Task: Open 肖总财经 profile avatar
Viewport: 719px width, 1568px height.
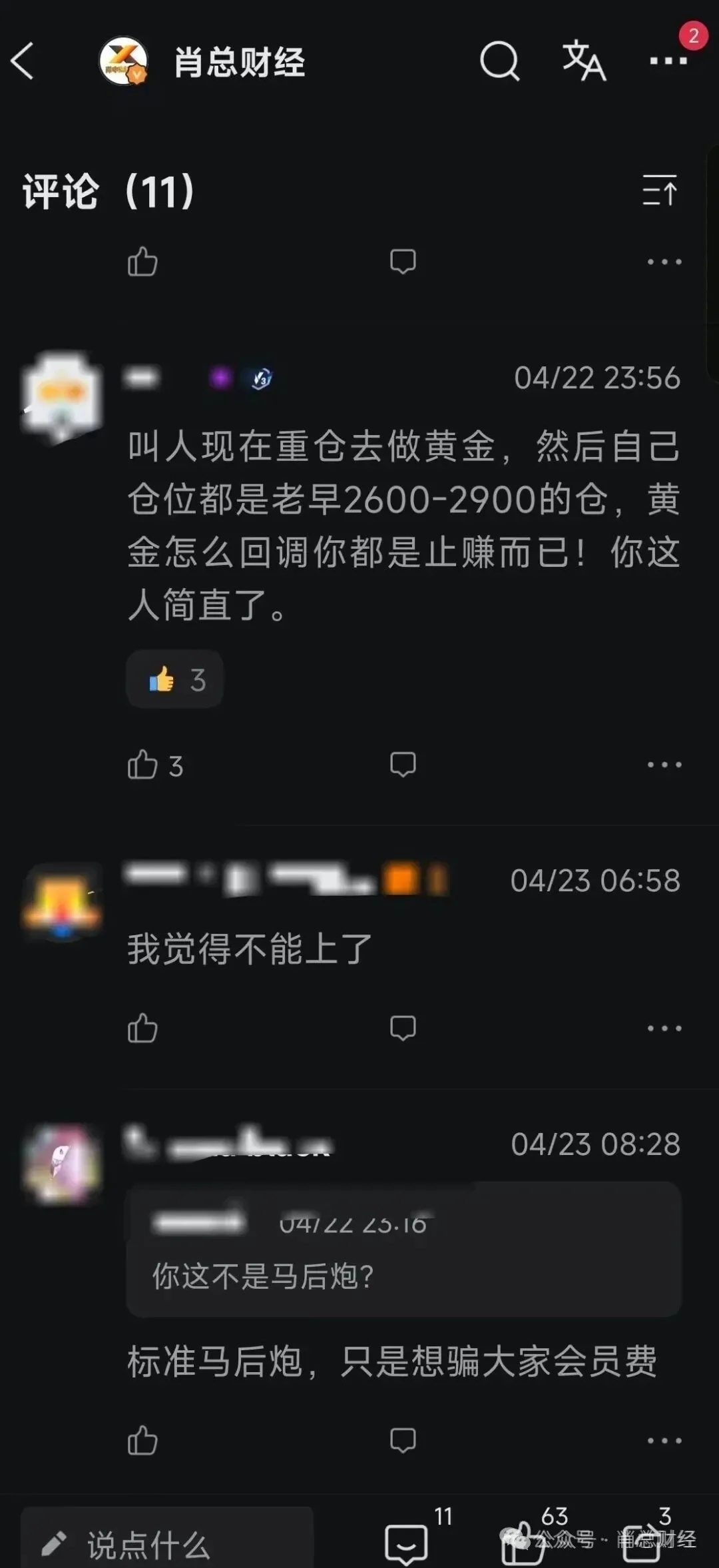Action: coord(123,61)
